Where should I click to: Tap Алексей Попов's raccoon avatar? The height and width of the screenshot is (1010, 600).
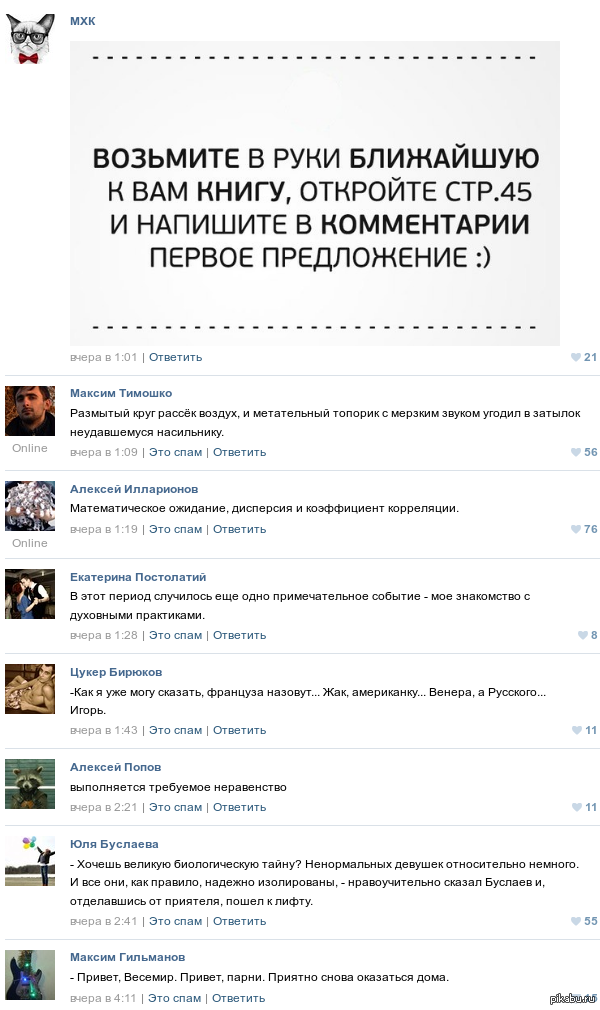click(x=30, y=783)
